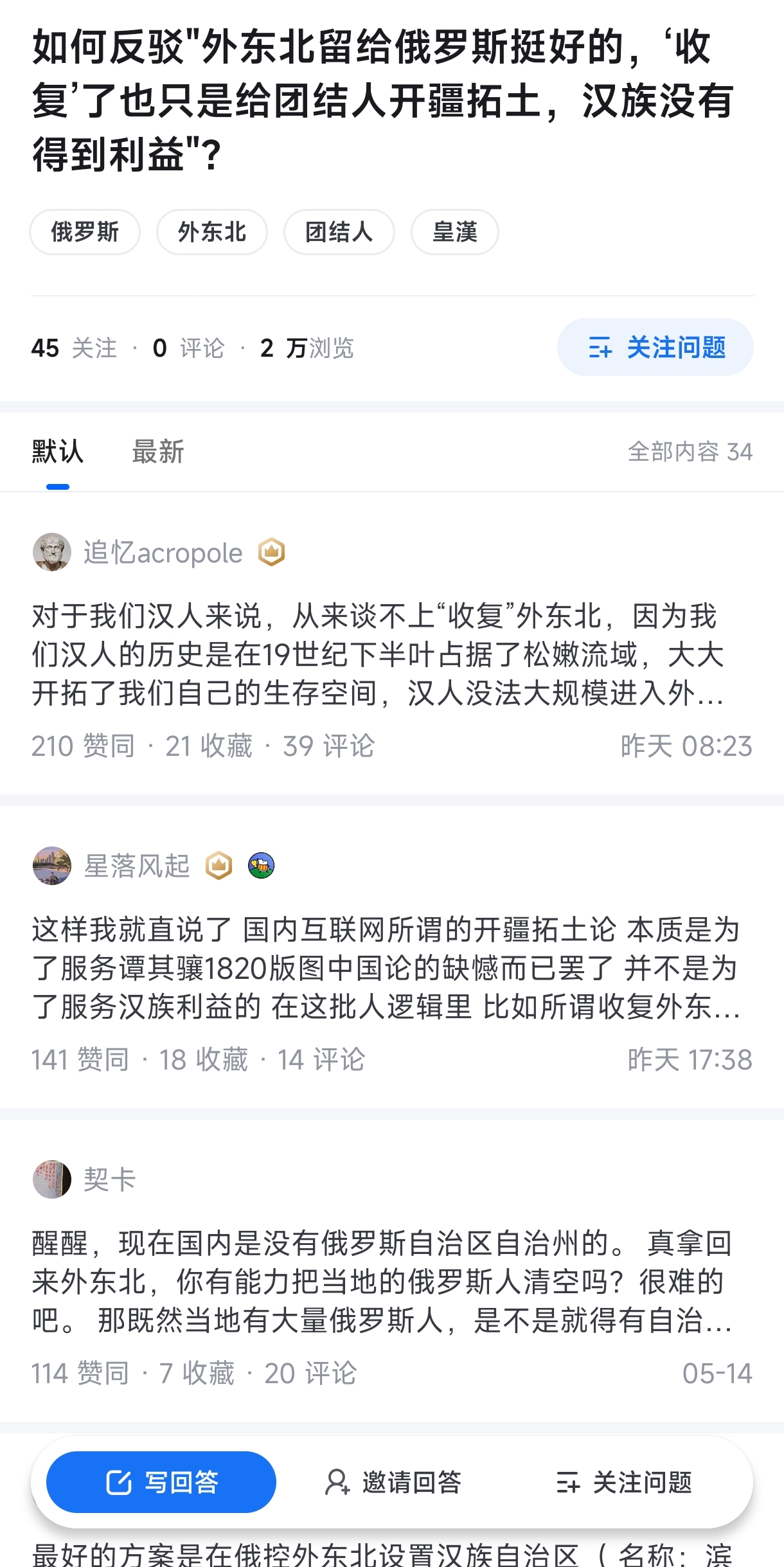The image size is (784, 1567).
Task: Open 追忆acropole's answer
Action: click(x=392, y=654)
